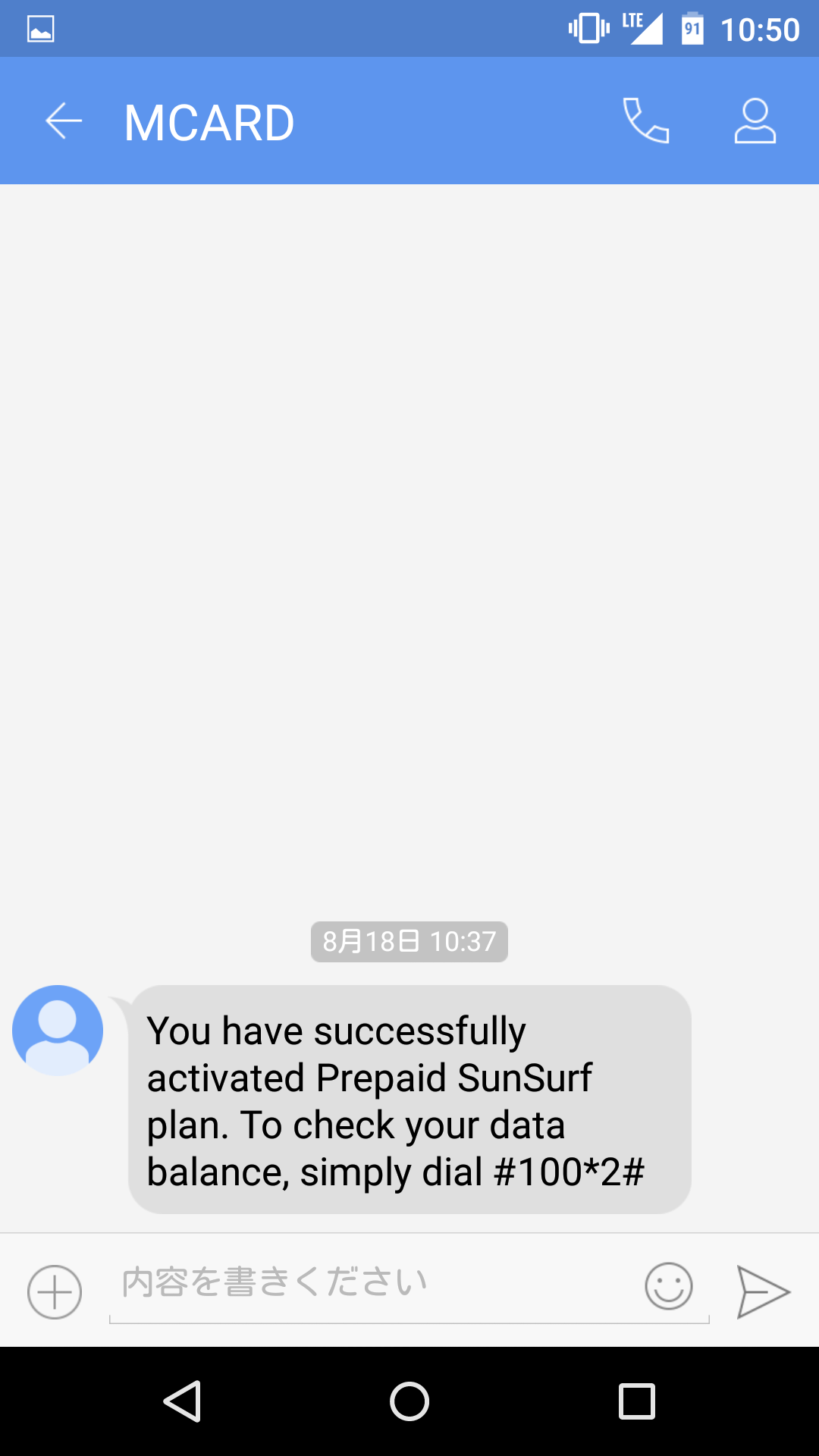This screenshot has width=819, height=1456.
Task: Open recent apps
Action: [x=637, y=1401]
